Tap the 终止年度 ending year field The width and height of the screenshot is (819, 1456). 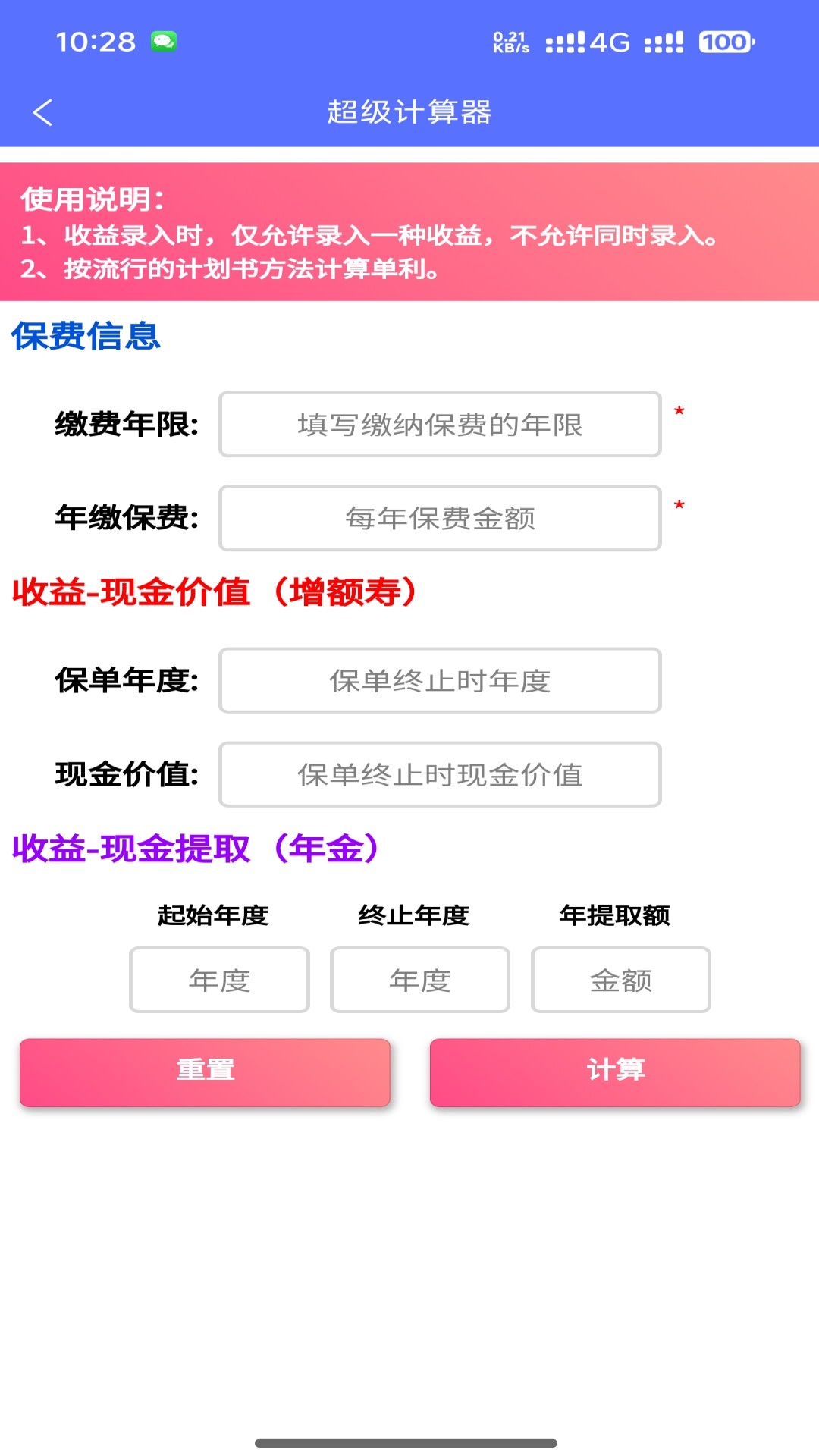[x=419, y=979]
